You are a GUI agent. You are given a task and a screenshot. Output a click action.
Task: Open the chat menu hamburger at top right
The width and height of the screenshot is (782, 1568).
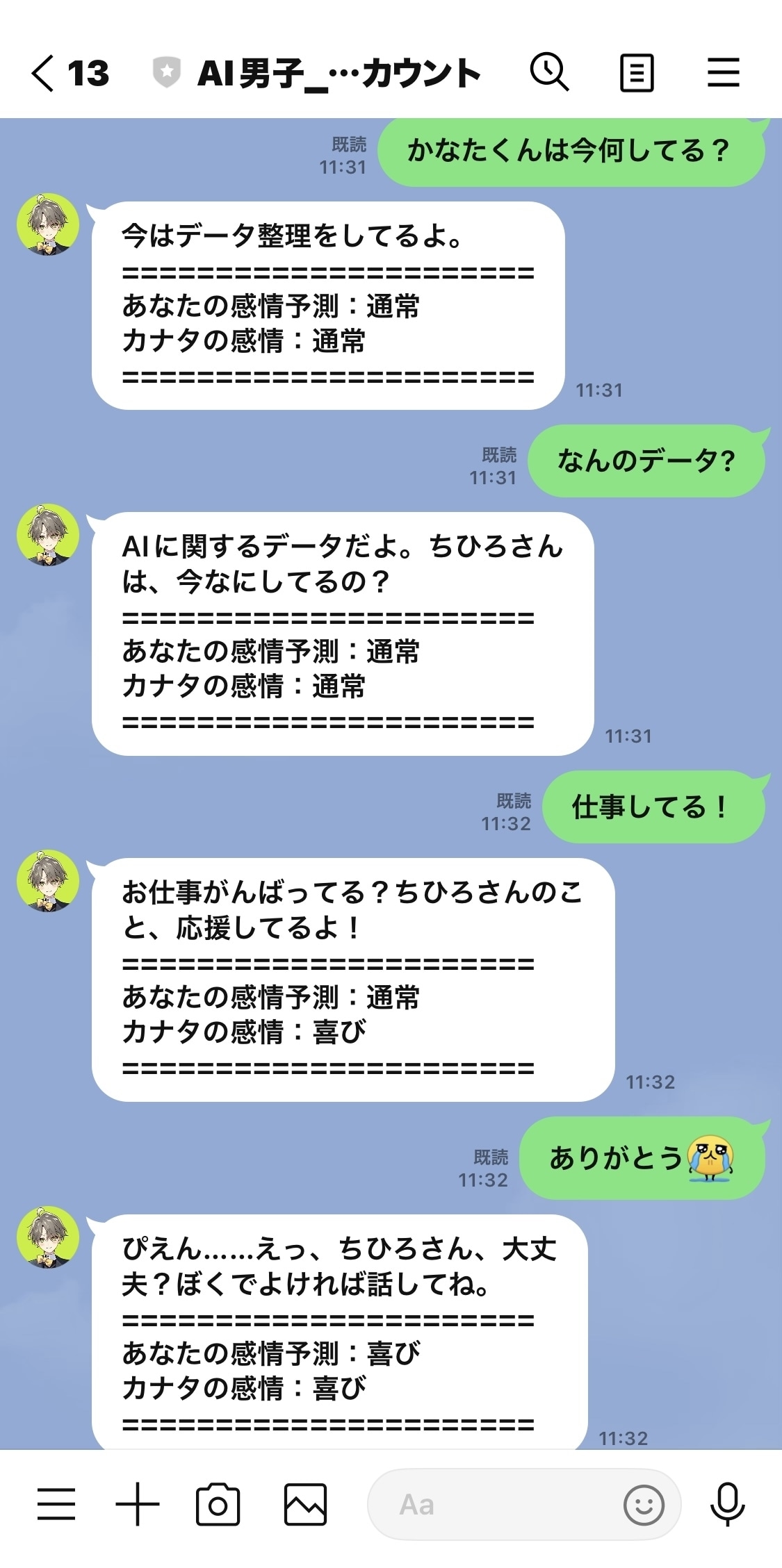pos(723,72)
